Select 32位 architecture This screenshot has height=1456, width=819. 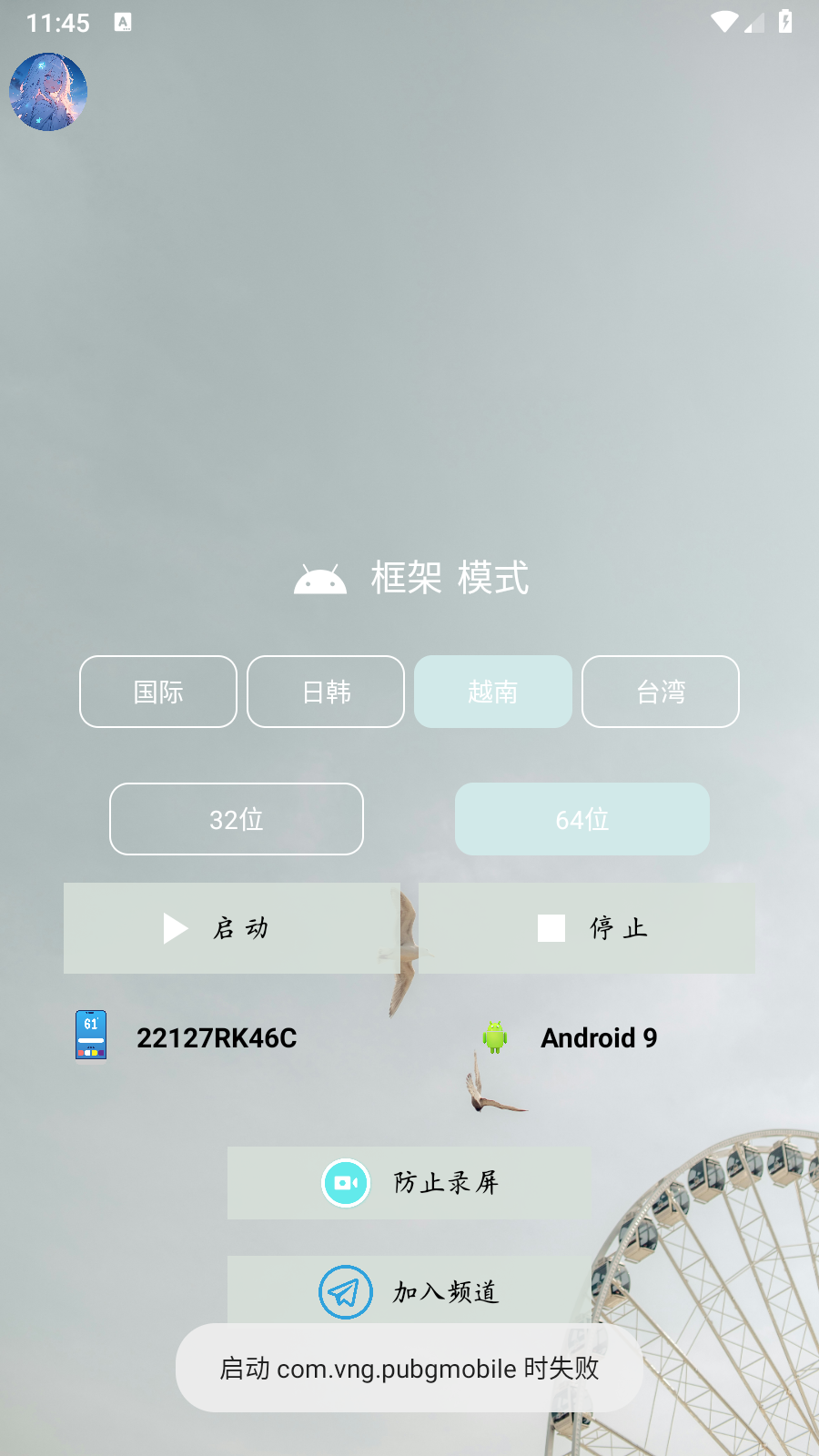click(237, 819)
